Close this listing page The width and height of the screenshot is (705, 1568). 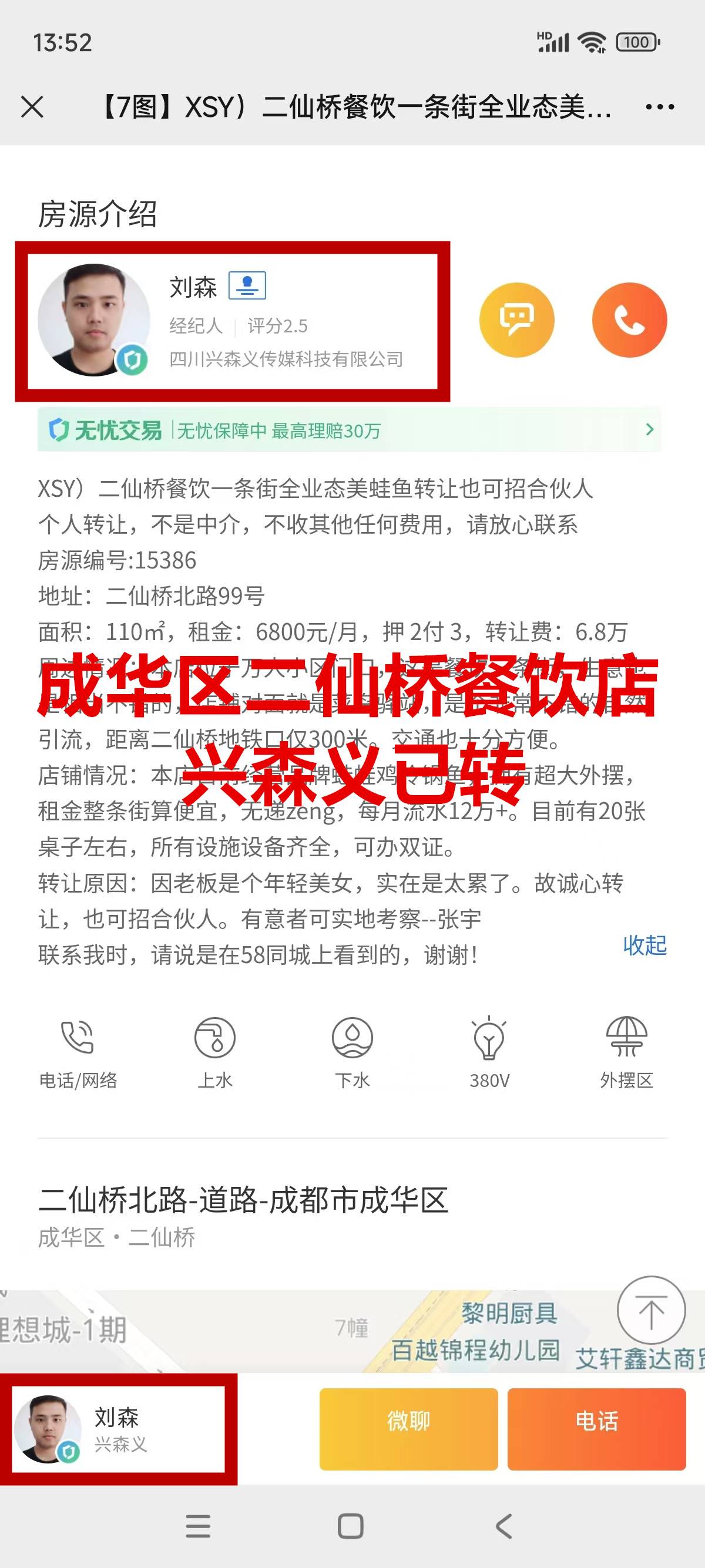[32, 107]
